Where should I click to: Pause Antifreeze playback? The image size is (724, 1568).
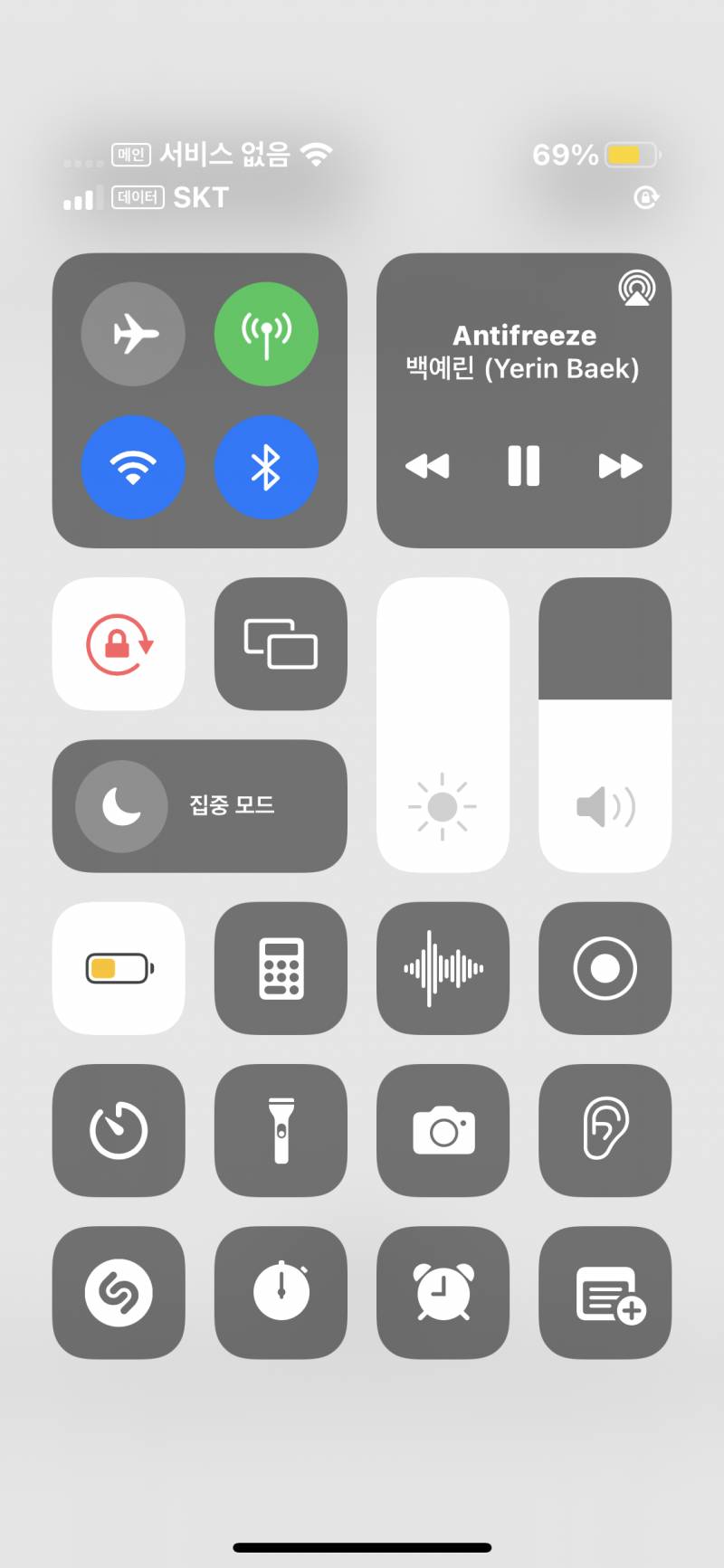[523, 466]
